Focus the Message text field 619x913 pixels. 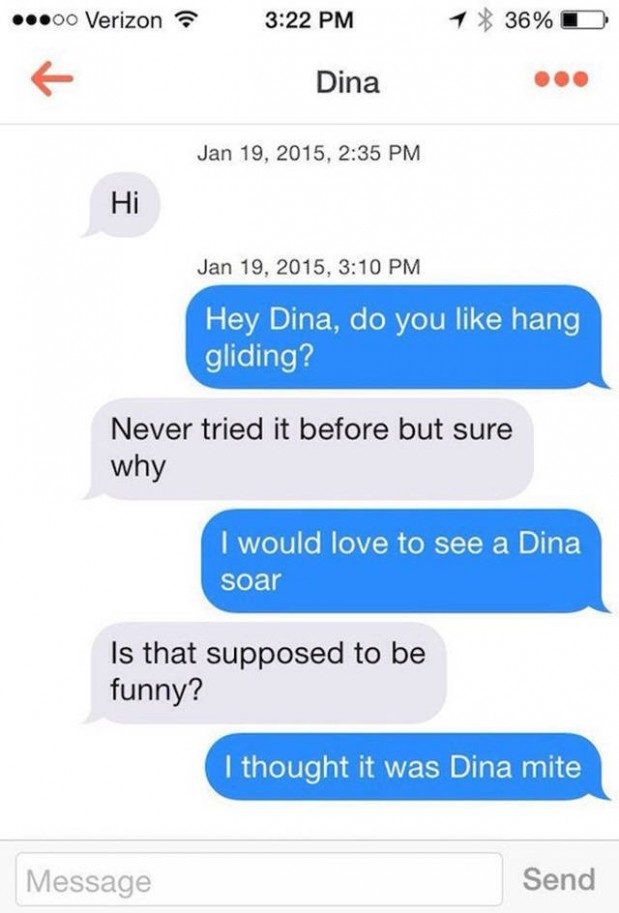pyautogui.click(x=258, y=880)
